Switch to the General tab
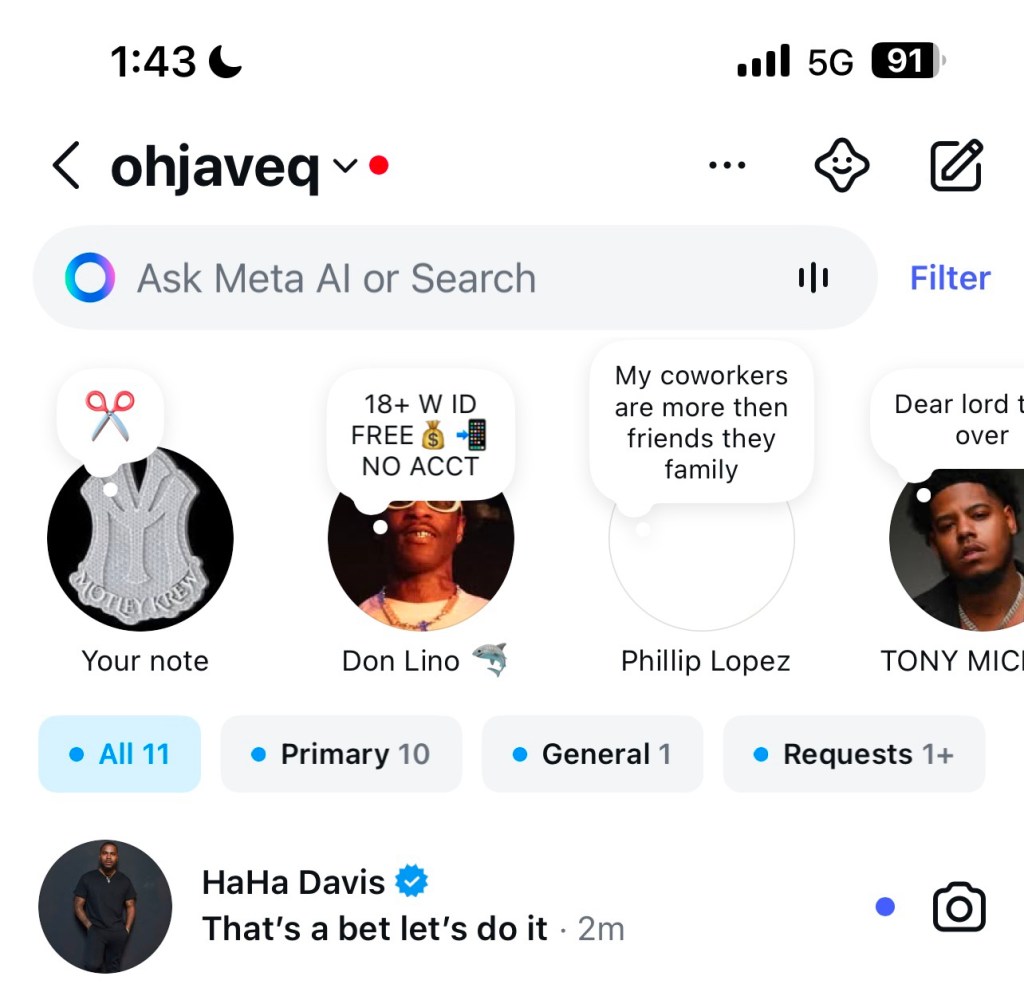This screenshot has height=988, width=1024. click(x=592, y=754)
